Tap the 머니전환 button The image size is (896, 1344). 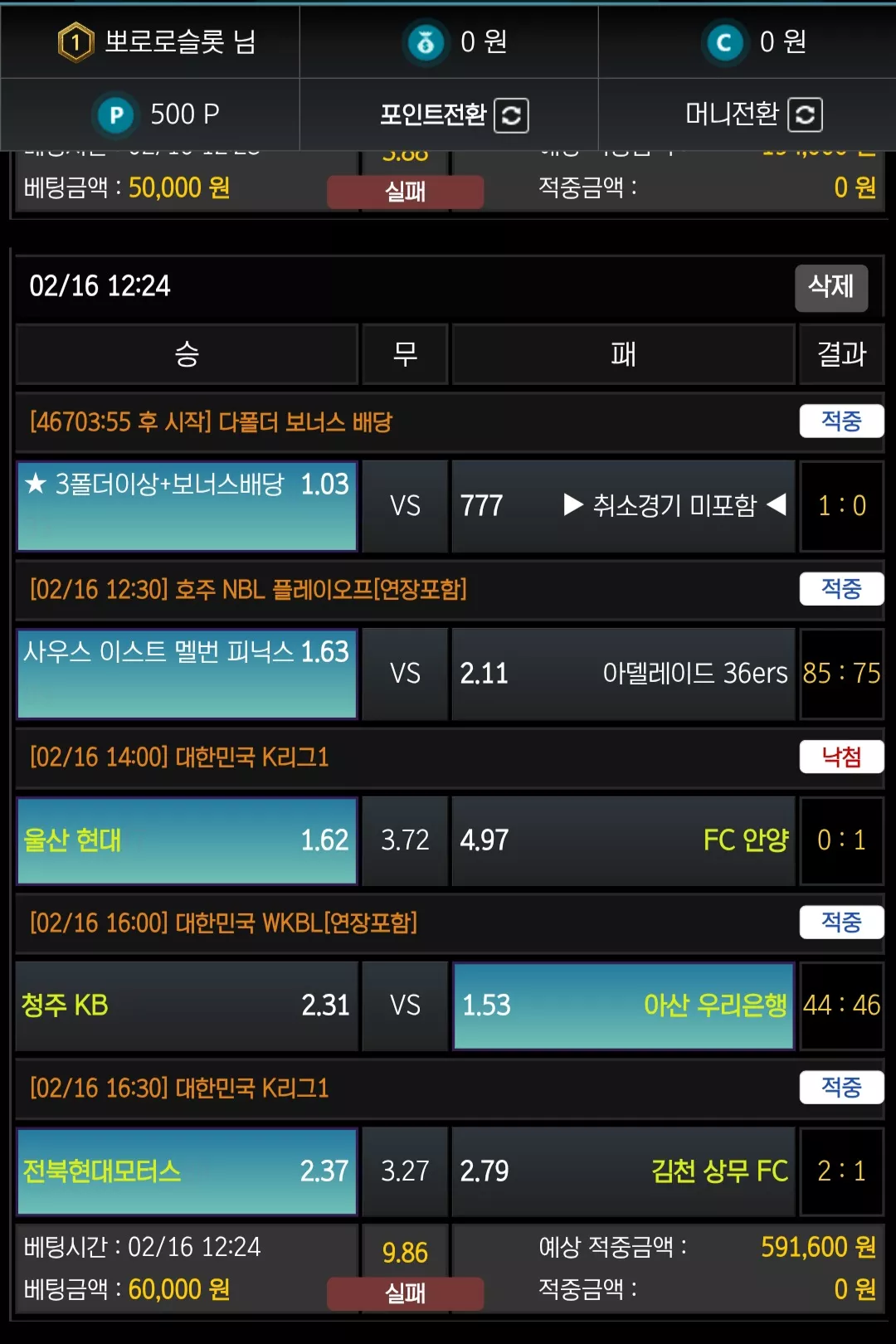point(753,114)
